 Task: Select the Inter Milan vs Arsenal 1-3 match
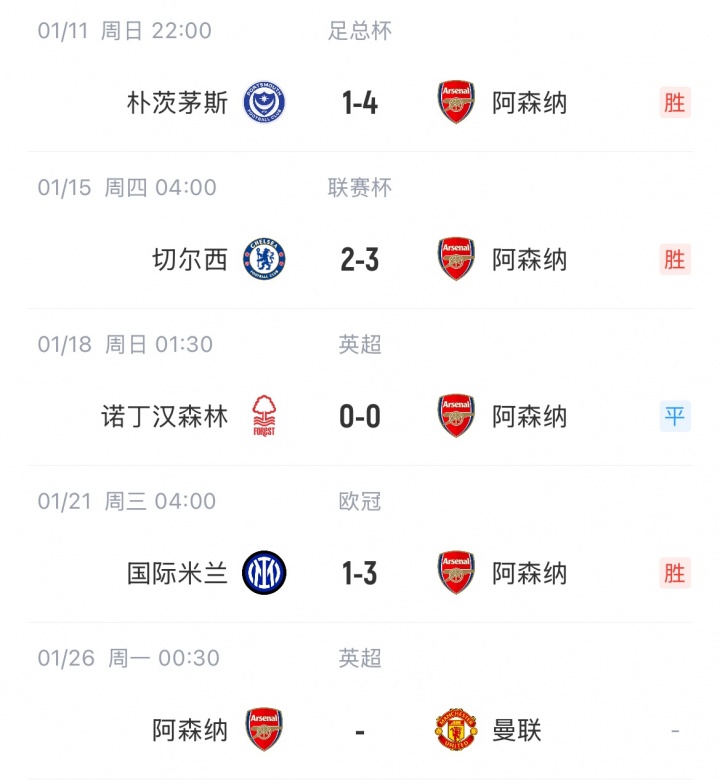(x=359, y=573)
